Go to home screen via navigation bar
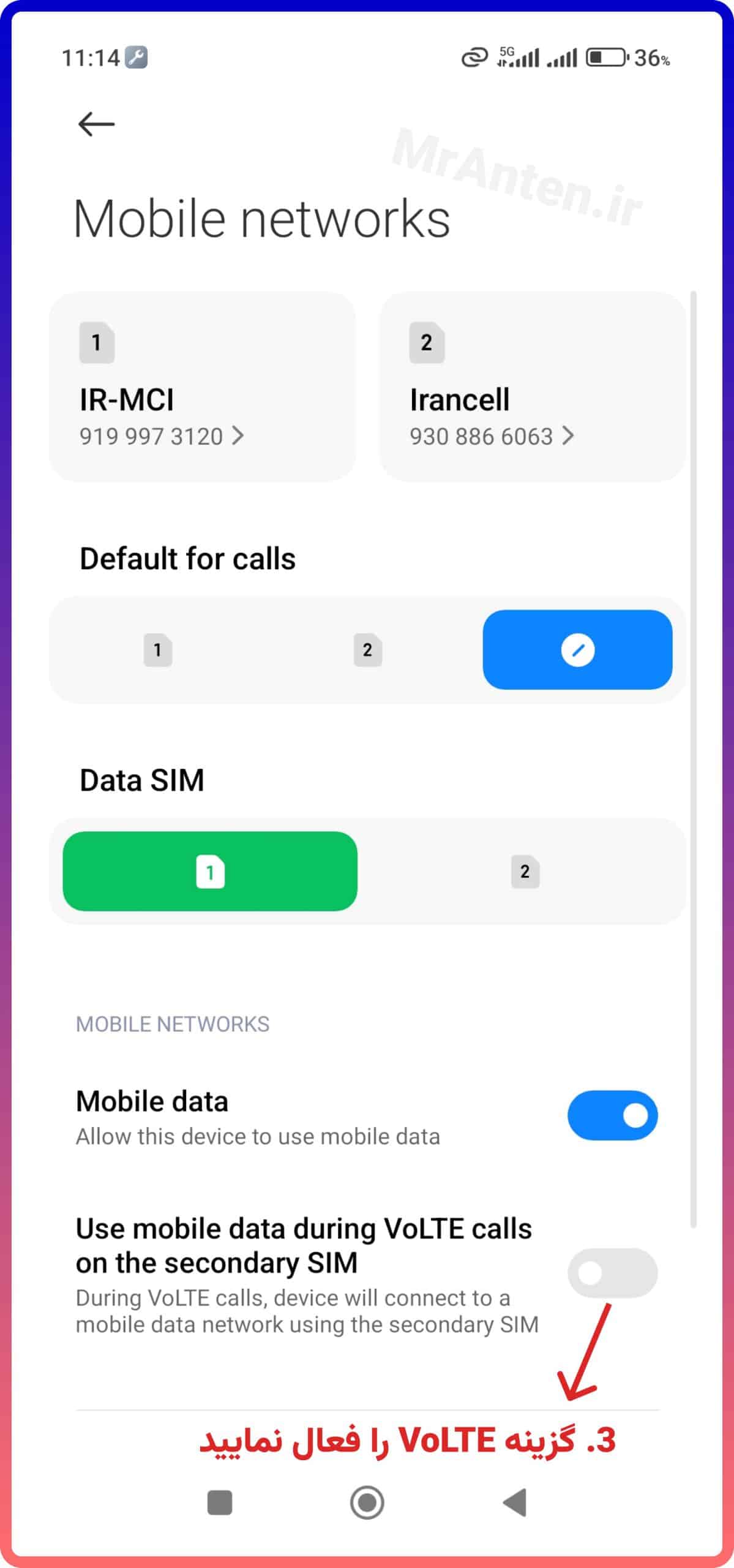Viewport: 734px width, 1568px height. pos(367,1502)
